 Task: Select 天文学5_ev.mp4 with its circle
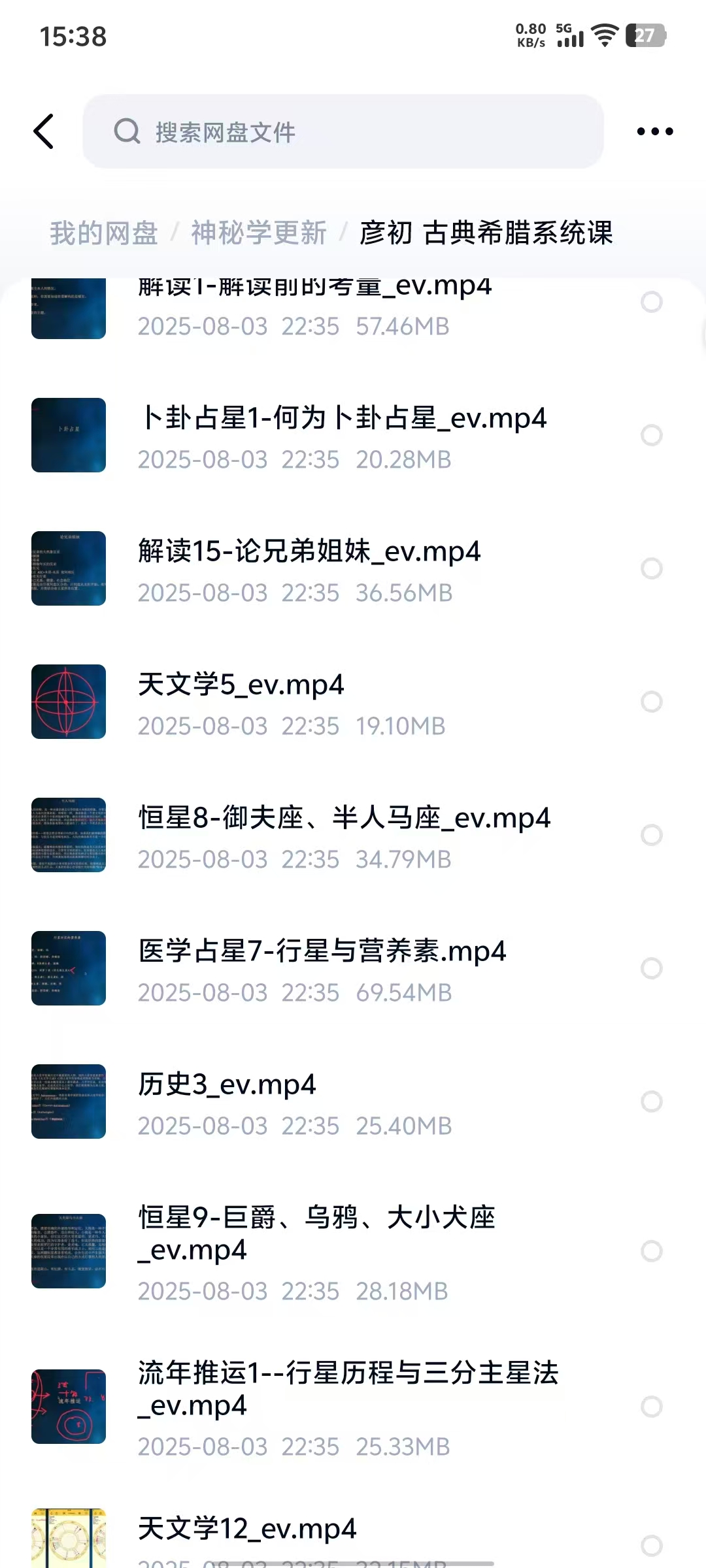(652, 702)
